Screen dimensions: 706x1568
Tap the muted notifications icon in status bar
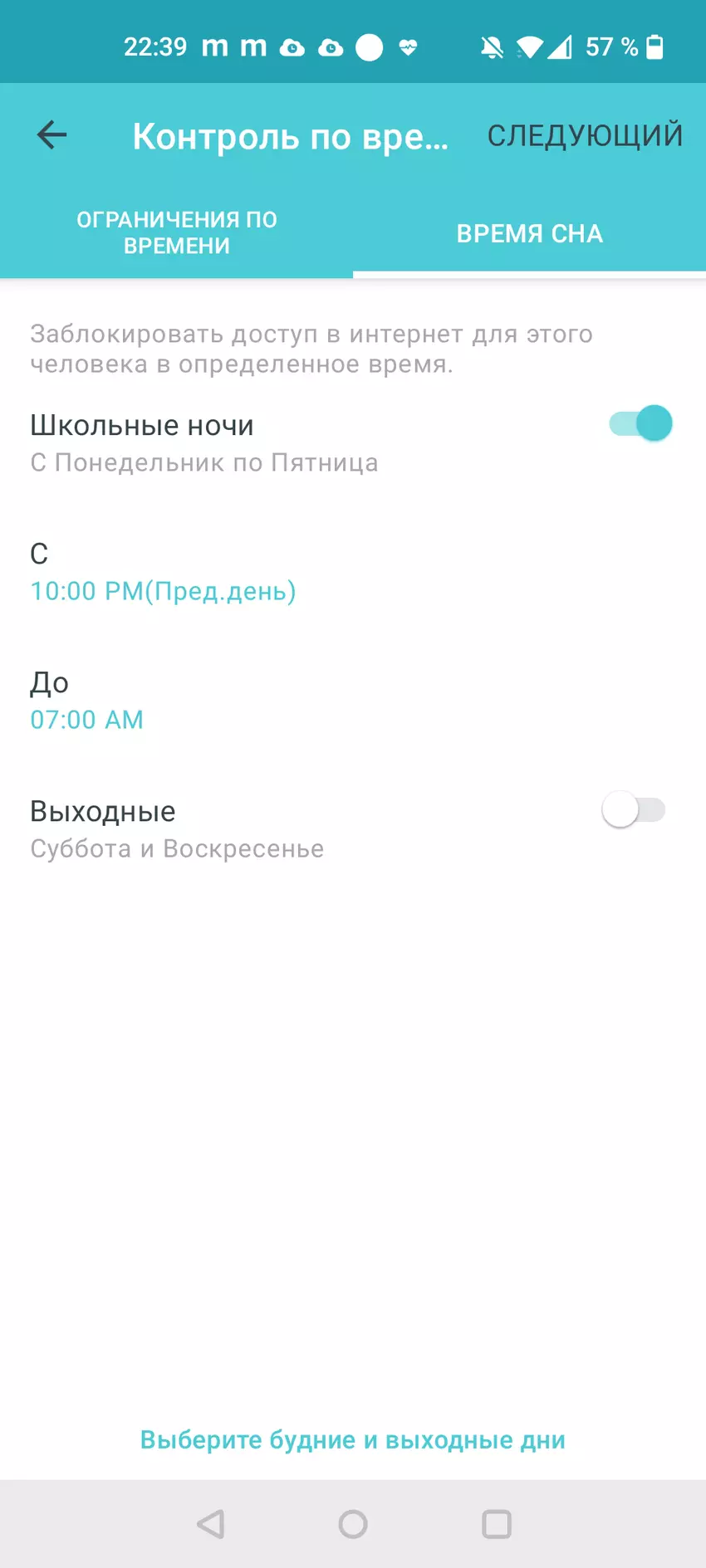[x=492, y=47]
